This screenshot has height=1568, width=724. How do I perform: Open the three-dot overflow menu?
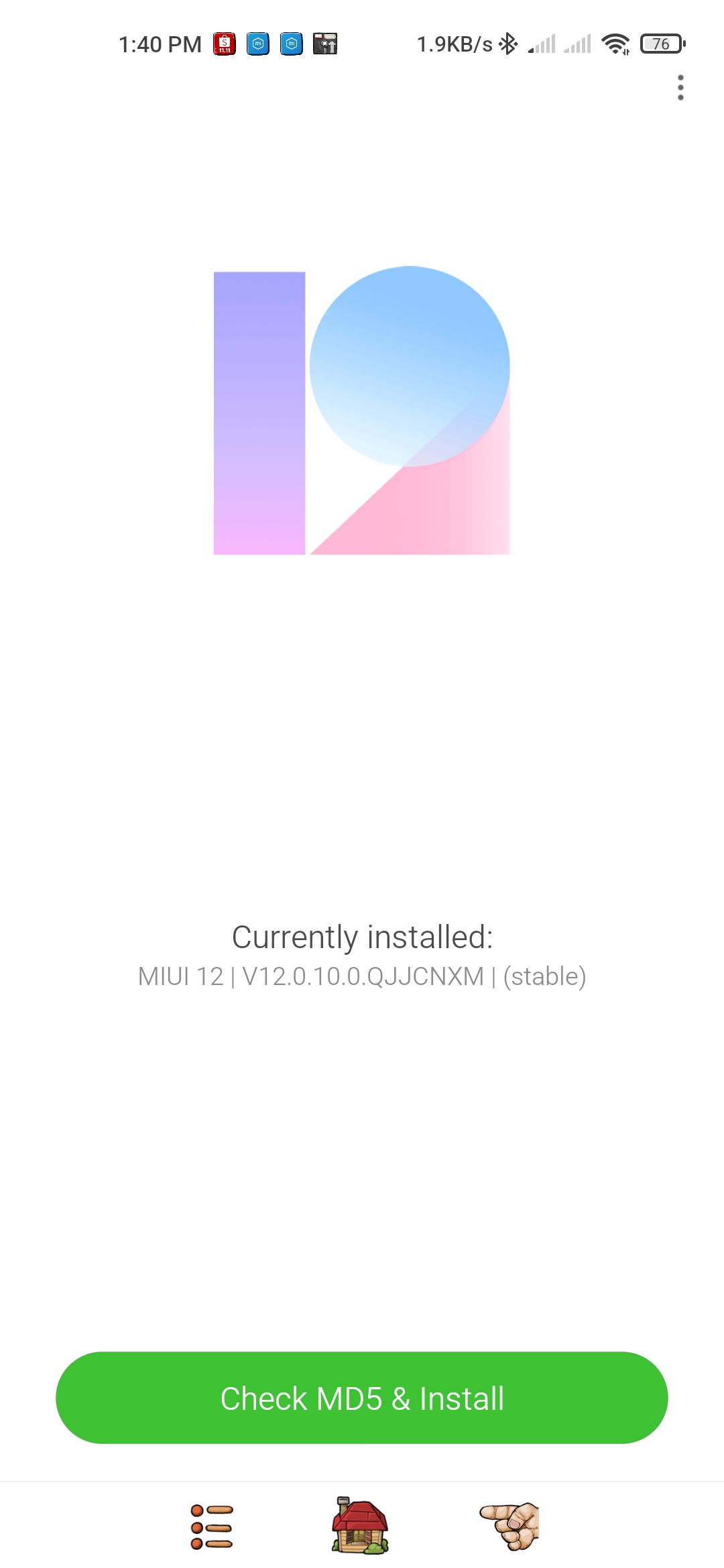click(x=680, y=88)
